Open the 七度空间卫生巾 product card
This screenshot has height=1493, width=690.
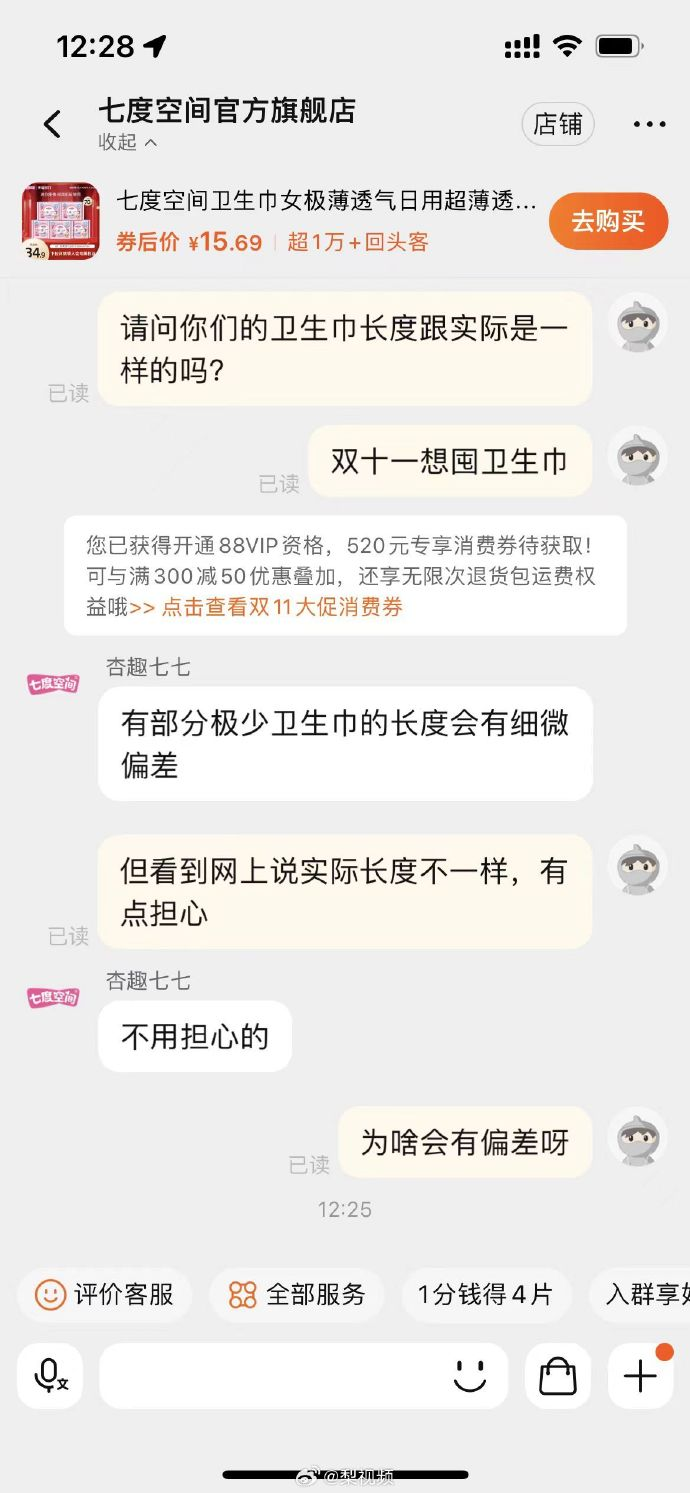pyautogui.click(x=279, y=221)
